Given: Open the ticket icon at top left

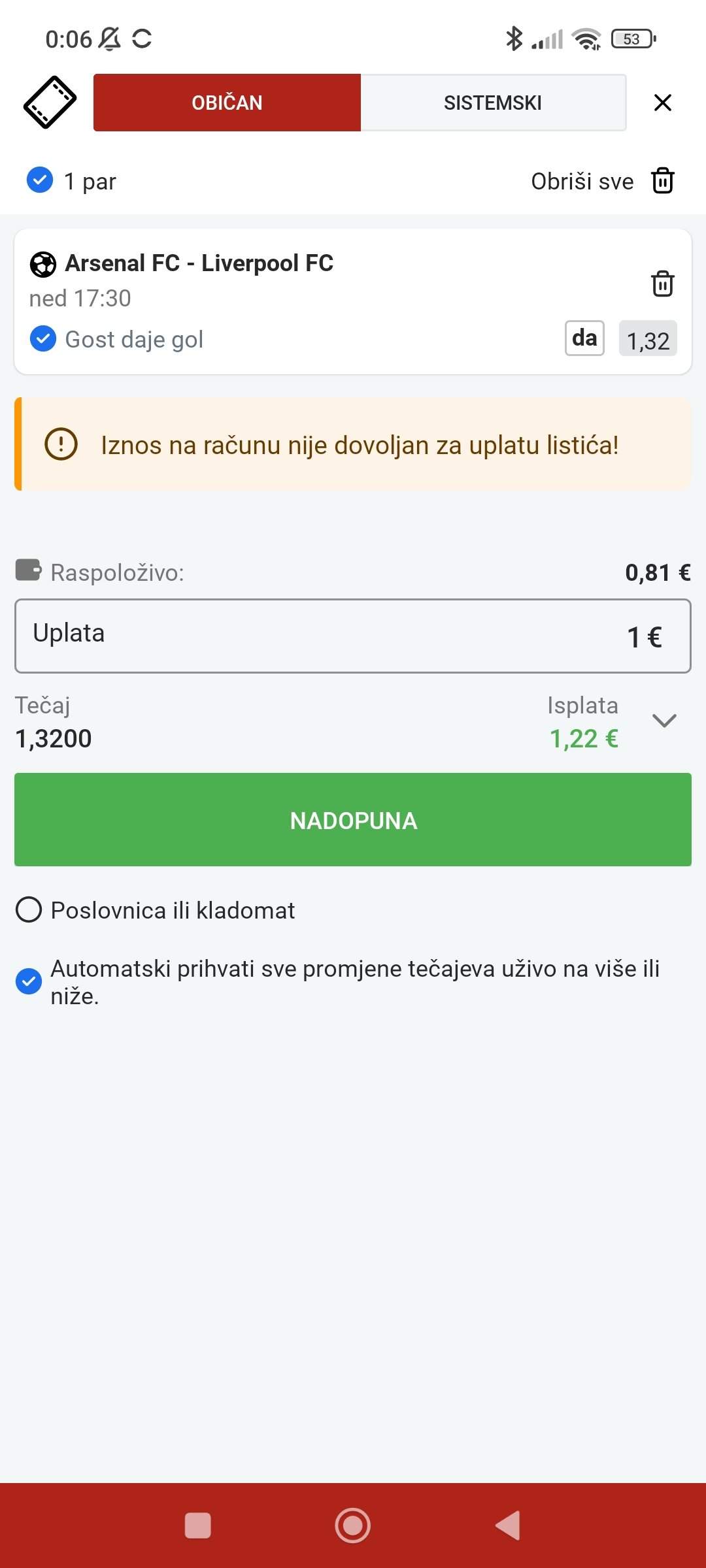Looking at the screenshot, I should 50,103.
